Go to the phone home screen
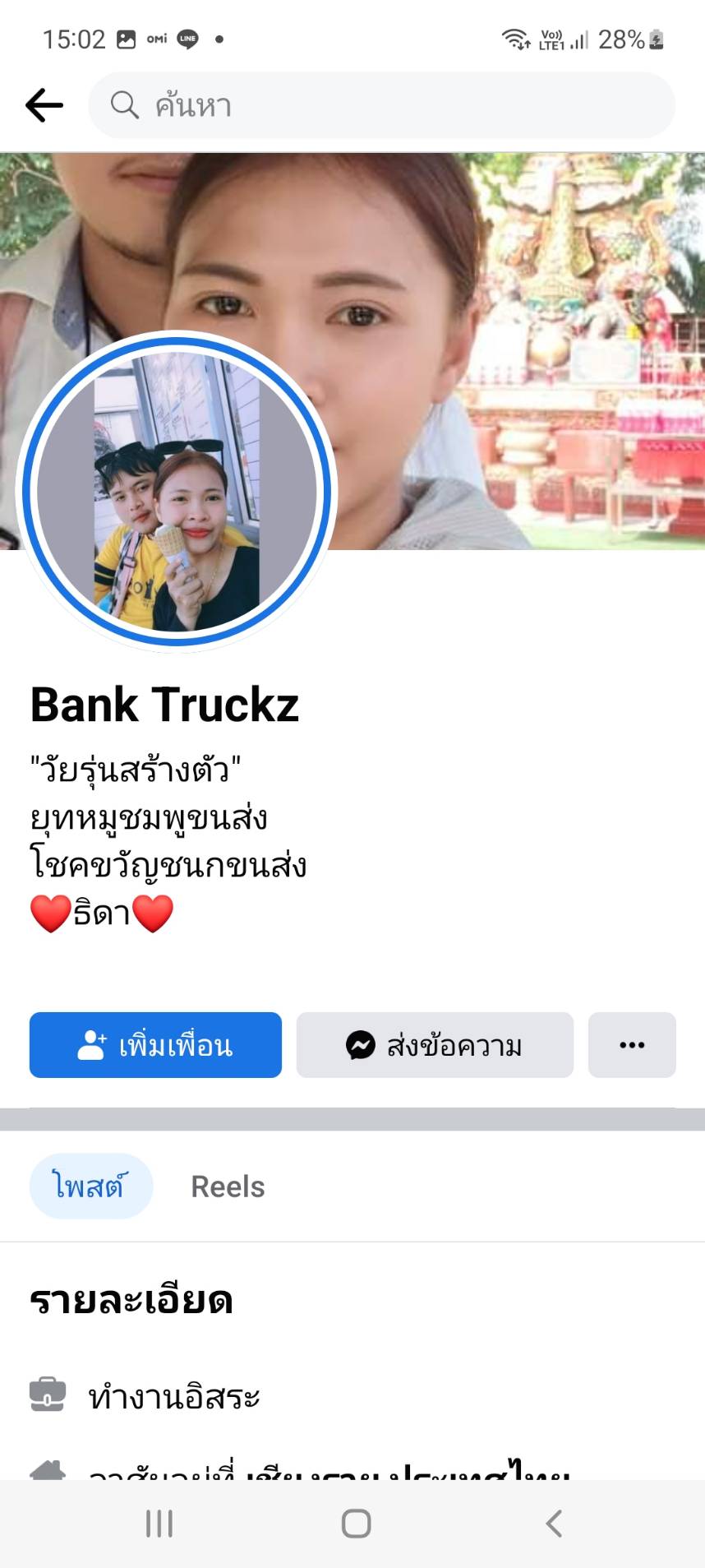The height and width of the screenshot is (1568, 705). (356, 1524)
